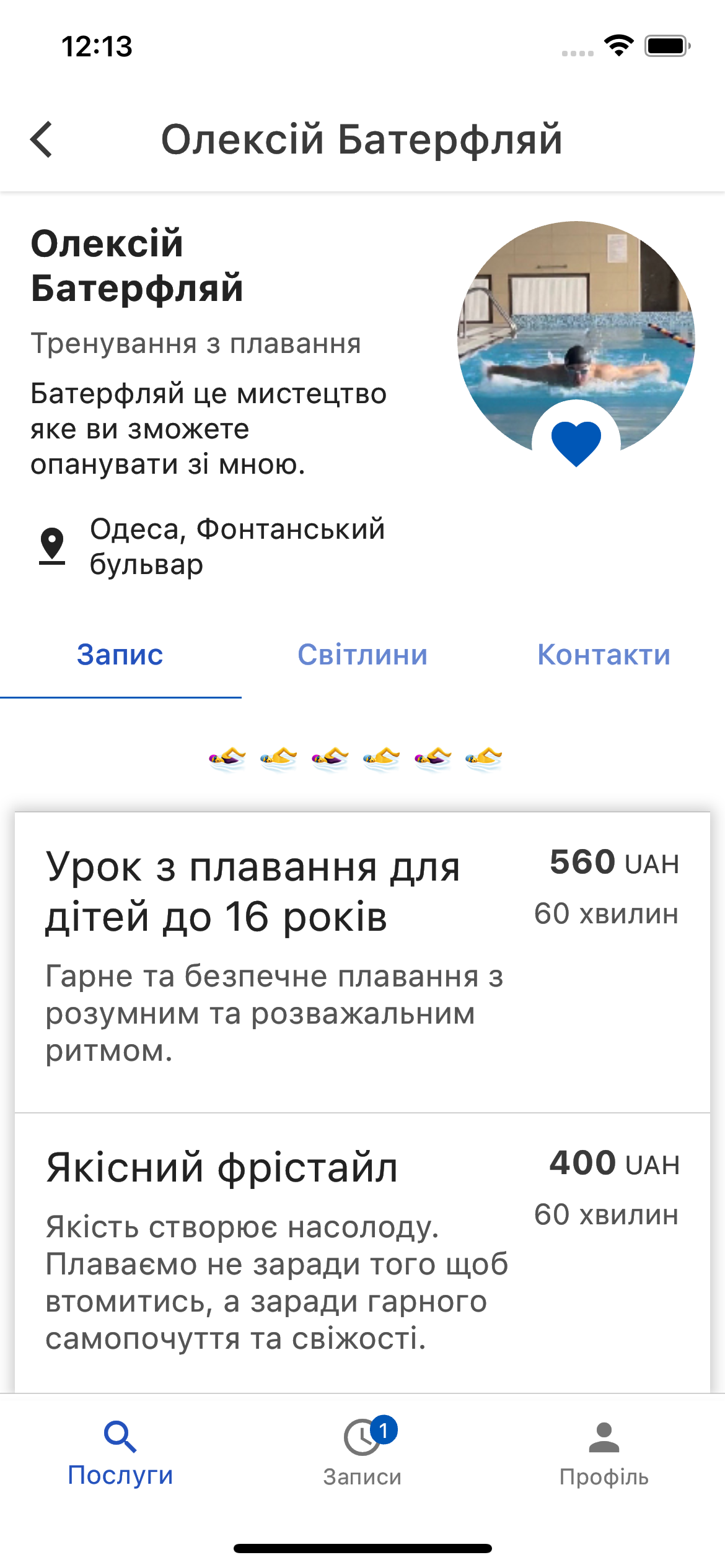The width and height of the screenshot is (725, 1568).
Task: Switch to the Світлини tab
Action: click(362, 655)
